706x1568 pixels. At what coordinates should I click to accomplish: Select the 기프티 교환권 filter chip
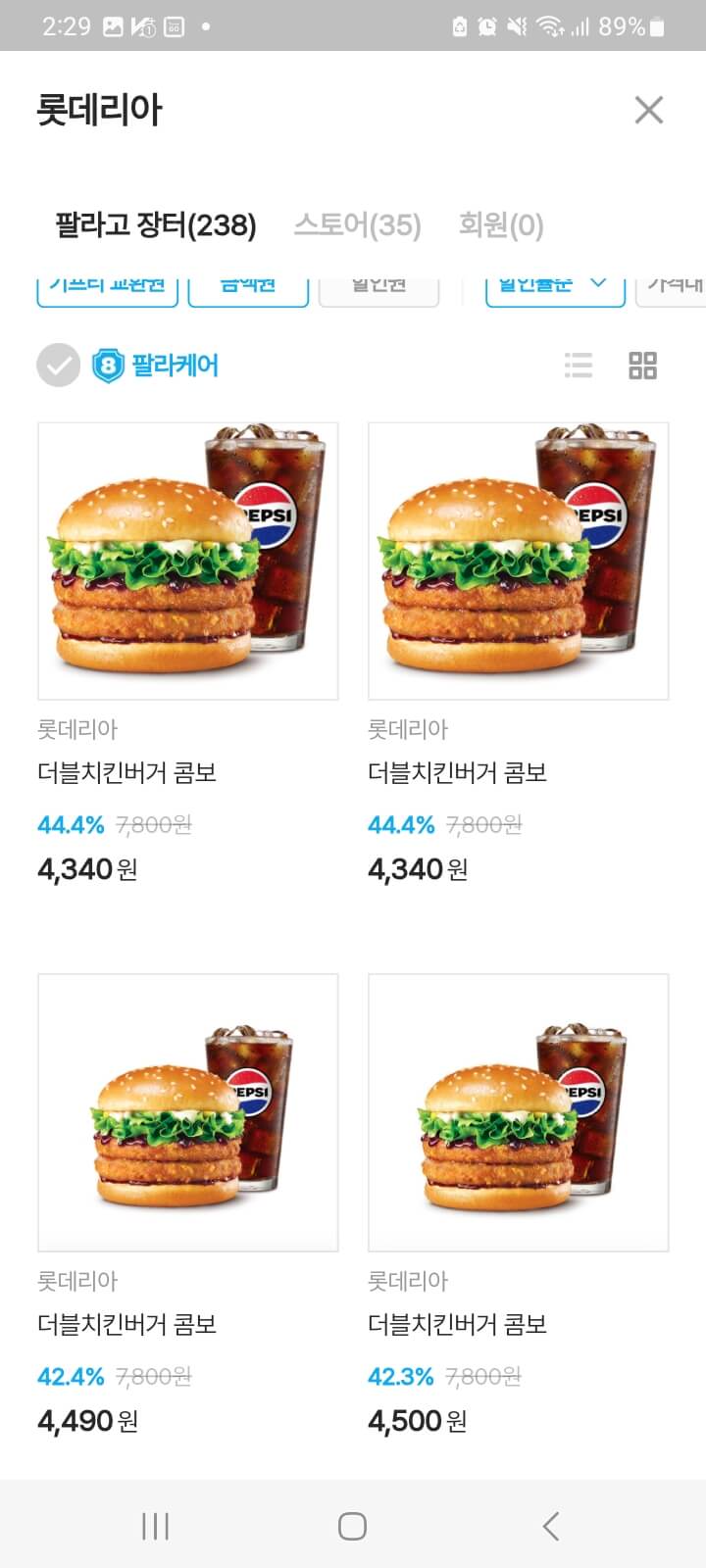[107, 288]
